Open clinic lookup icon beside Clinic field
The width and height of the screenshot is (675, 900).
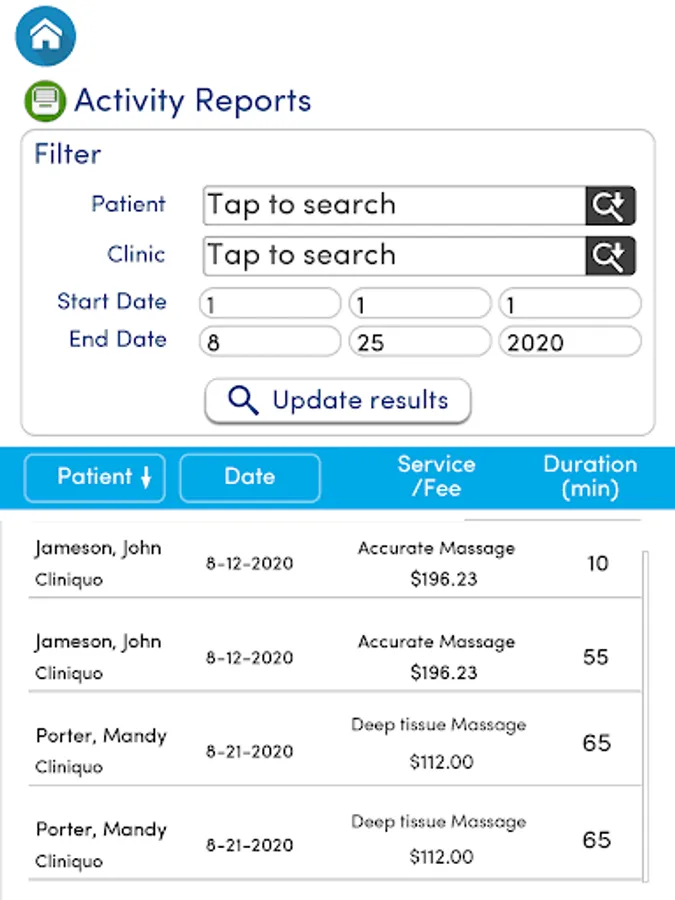(610, 256)
